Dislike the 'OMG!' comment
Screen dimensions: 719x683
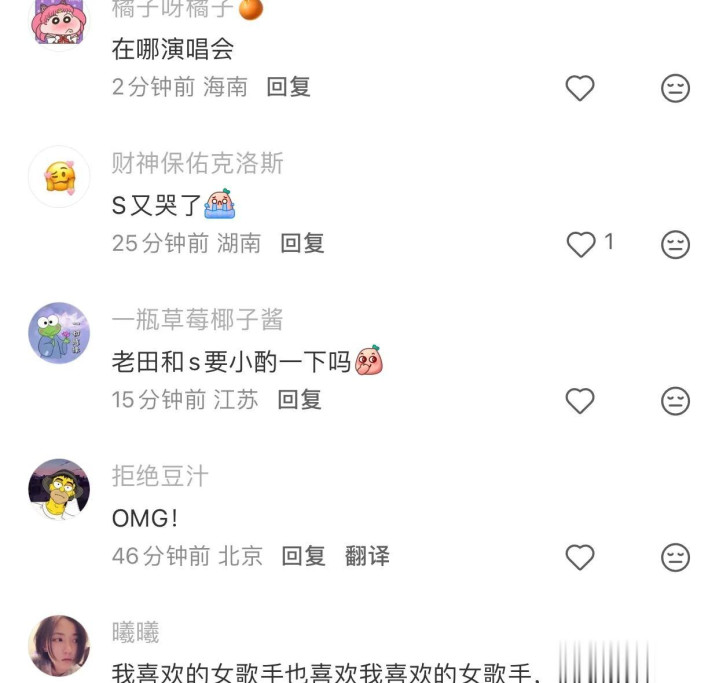[676, 557]
